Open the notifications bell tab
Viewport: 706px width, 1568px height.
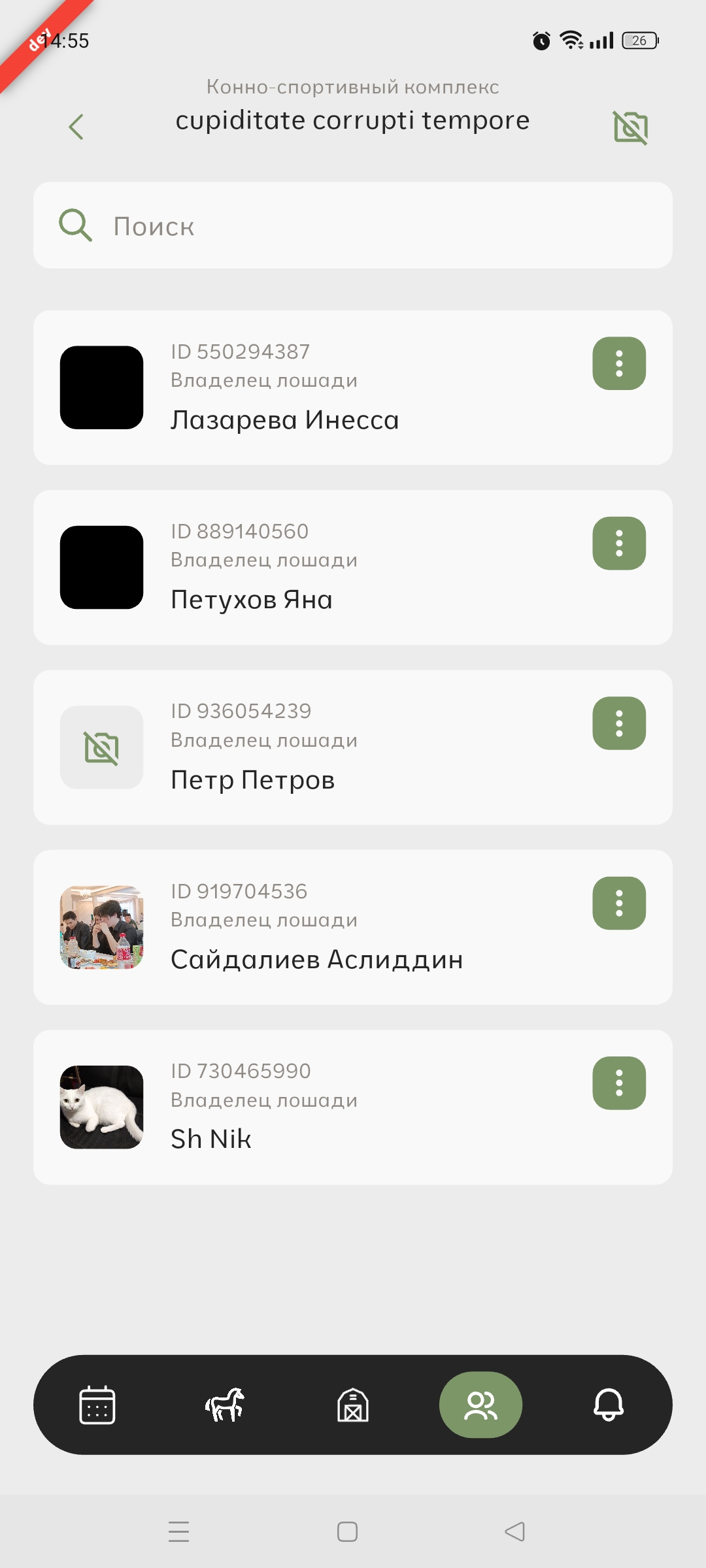[609, 1405]
